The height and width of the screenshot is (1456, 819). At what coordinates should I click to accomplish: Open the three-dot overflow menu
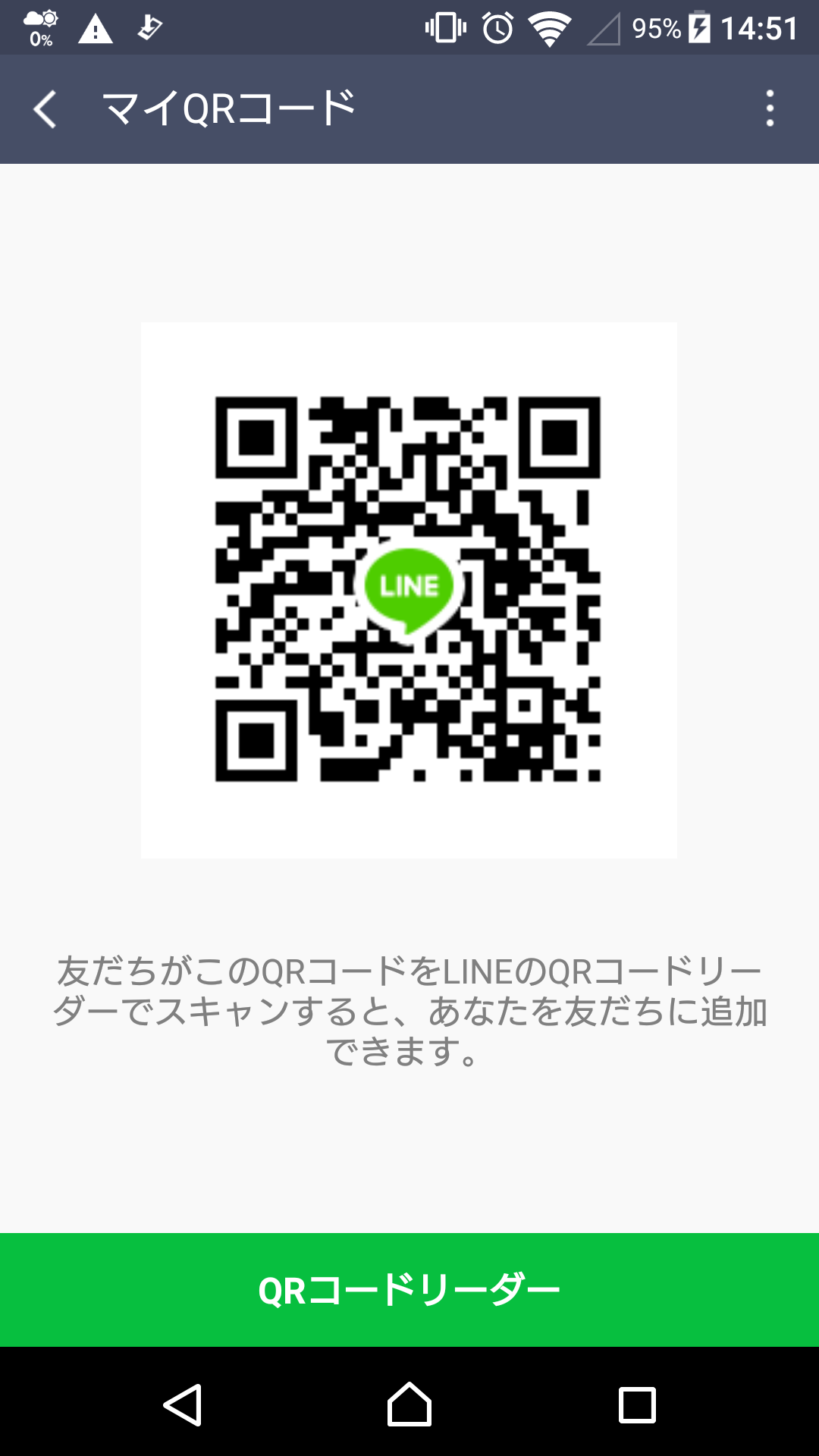tap(770, 109)
